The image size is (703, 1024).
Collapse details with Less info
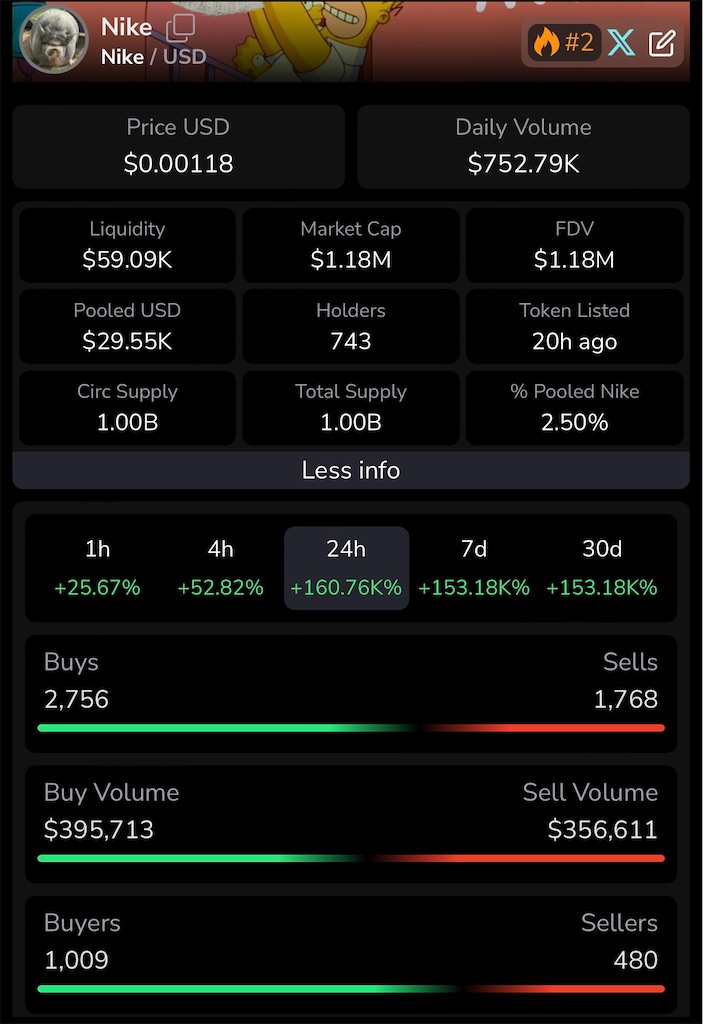351,470
